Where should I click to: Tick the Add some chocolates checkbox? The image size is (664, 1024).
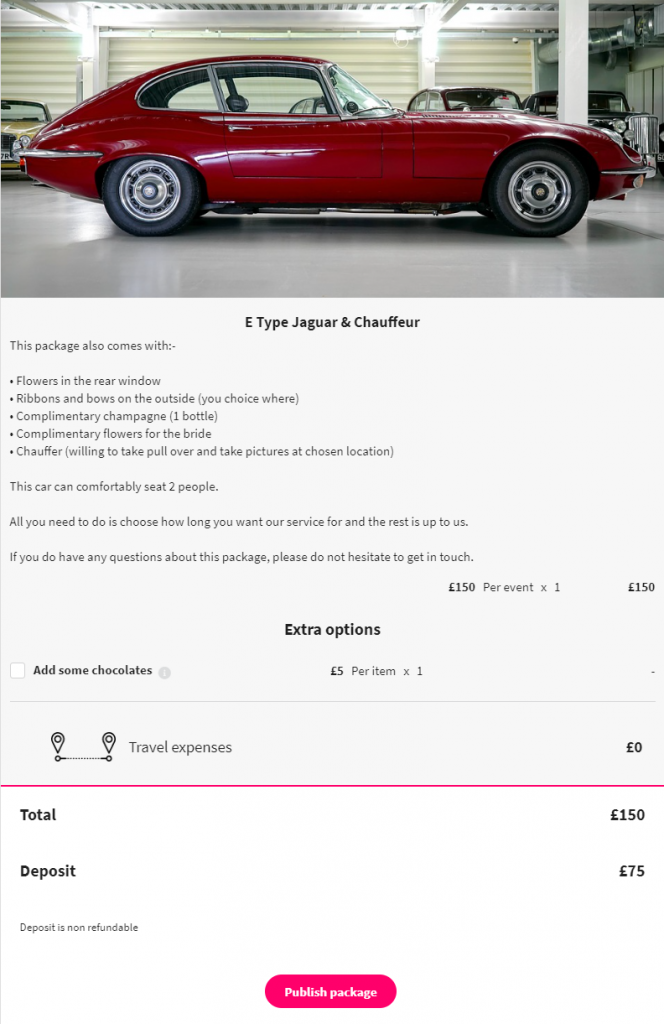[x=18, y=671]
